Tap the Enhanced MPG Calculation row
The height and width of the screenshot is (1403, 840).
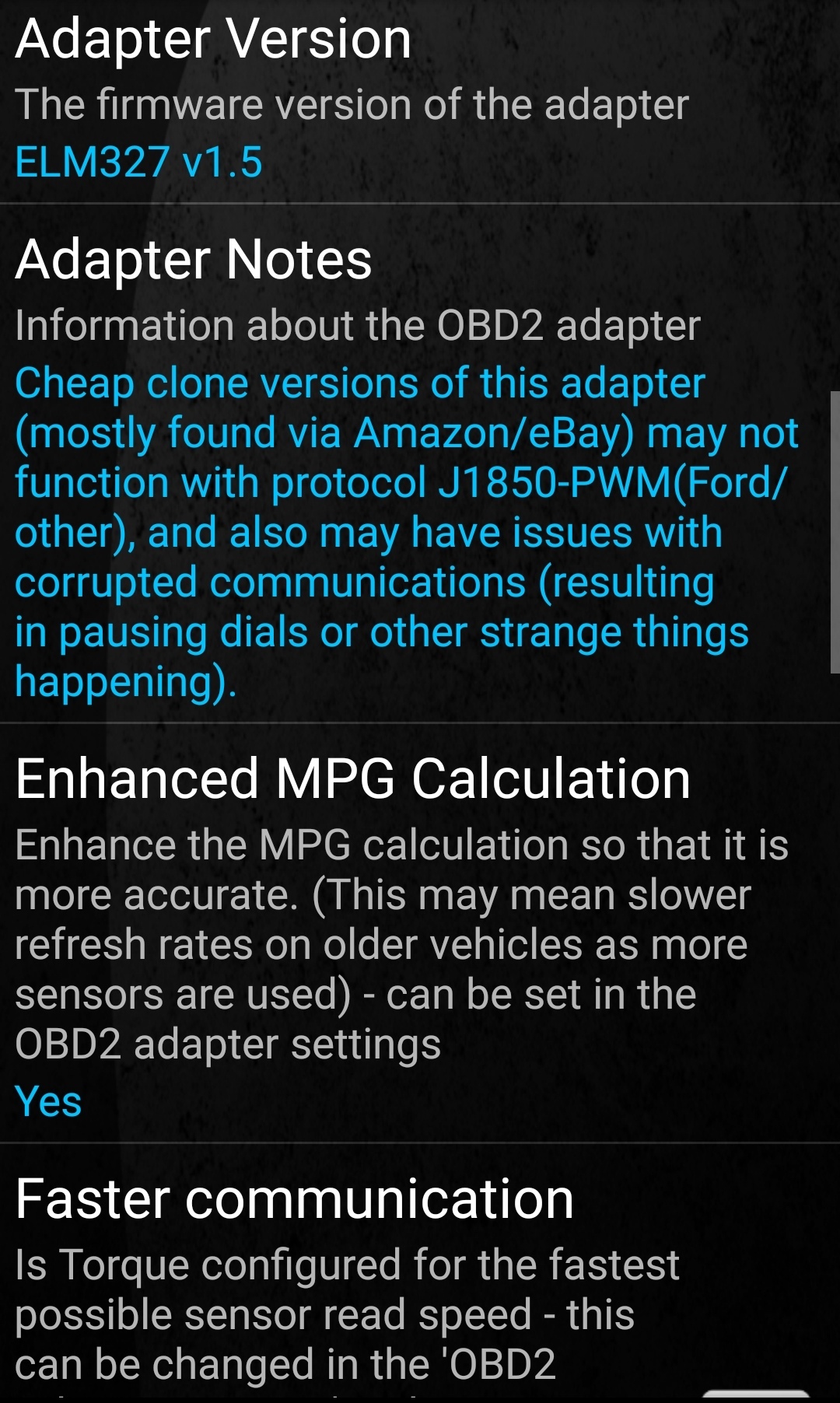[x=420, y=933]
